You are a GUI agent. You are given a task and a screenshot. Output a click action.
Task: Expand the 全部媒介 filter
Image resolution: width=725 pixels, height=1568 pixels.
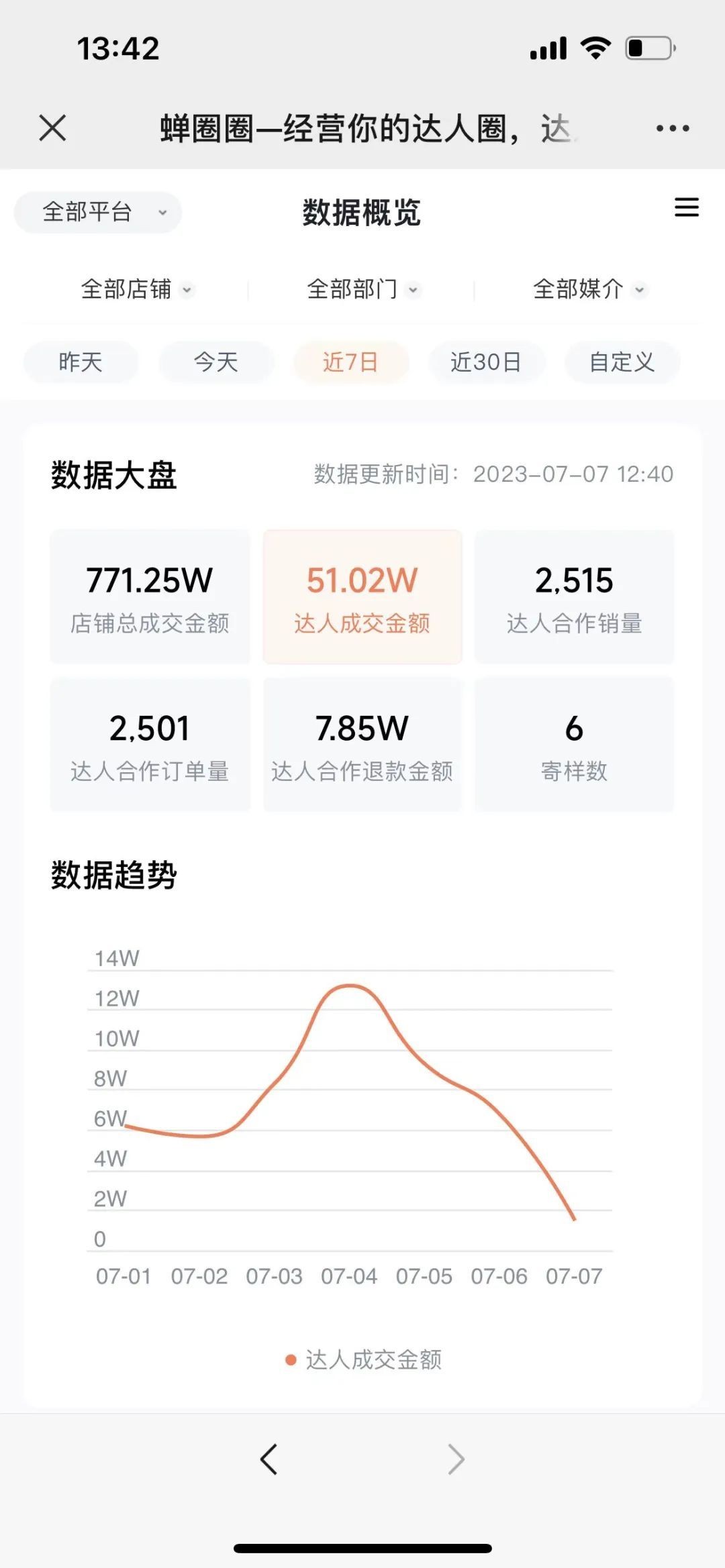tap(589, 289)
